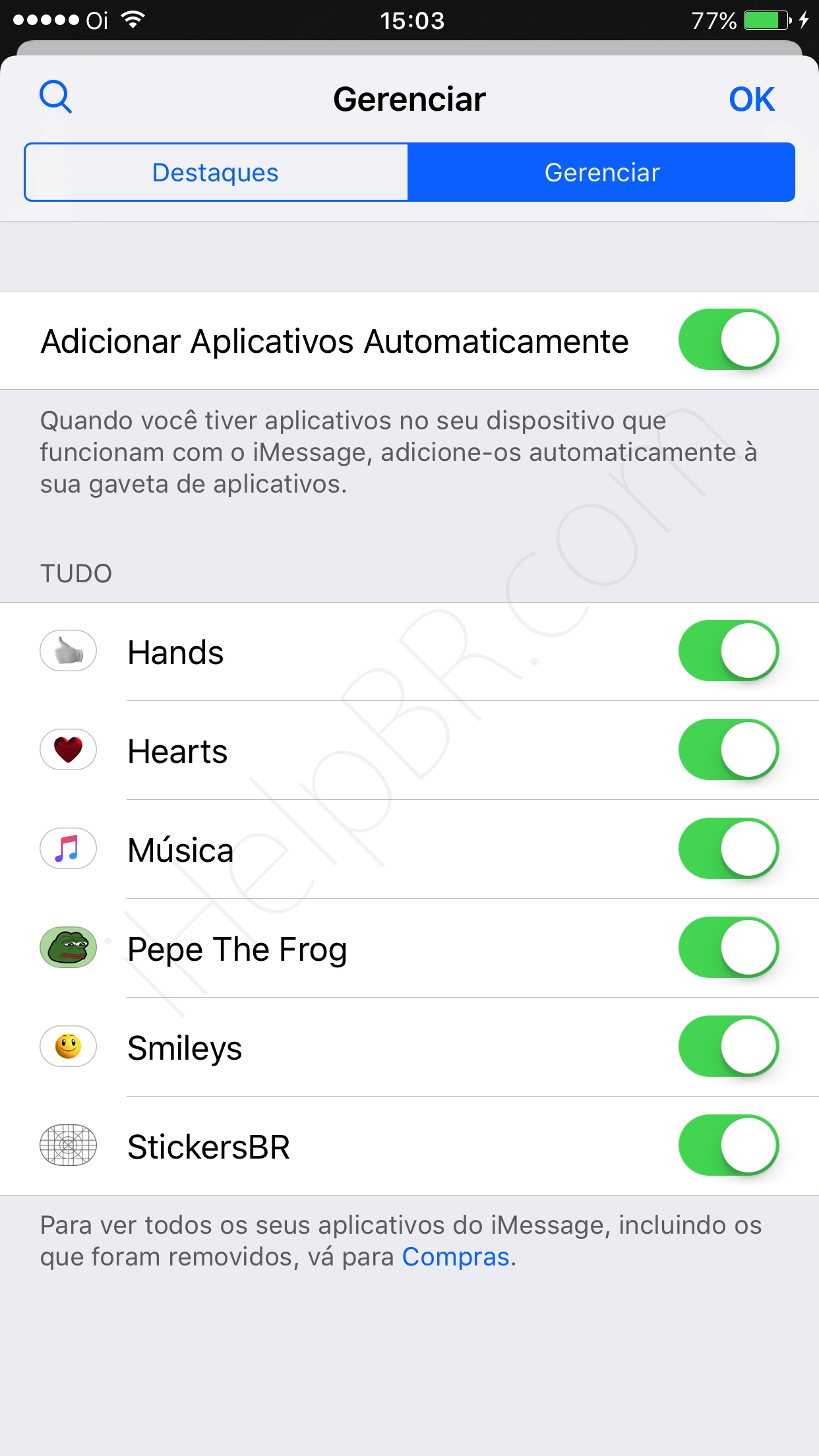The width and height of the screenshot is (819, 1456).
Task: Open the Compras link
Action: (x=456, y=1257)
